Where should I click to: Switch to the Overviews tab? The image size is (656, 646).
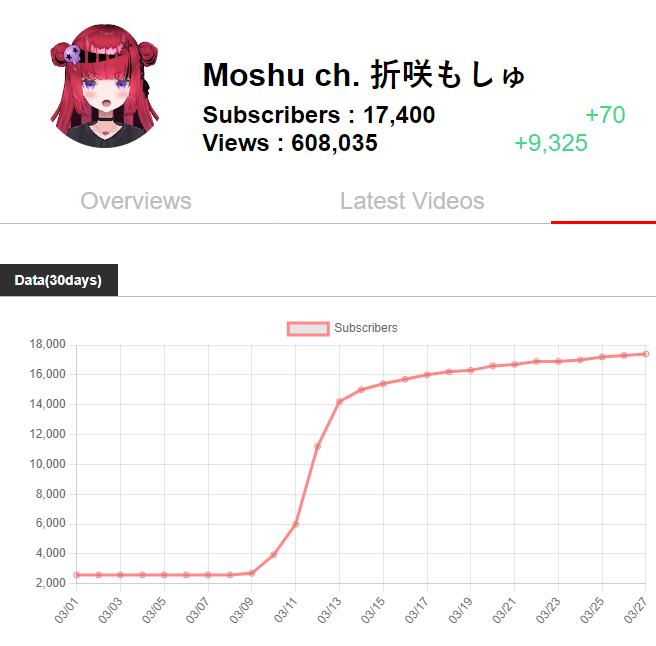[x=136, y=201]
